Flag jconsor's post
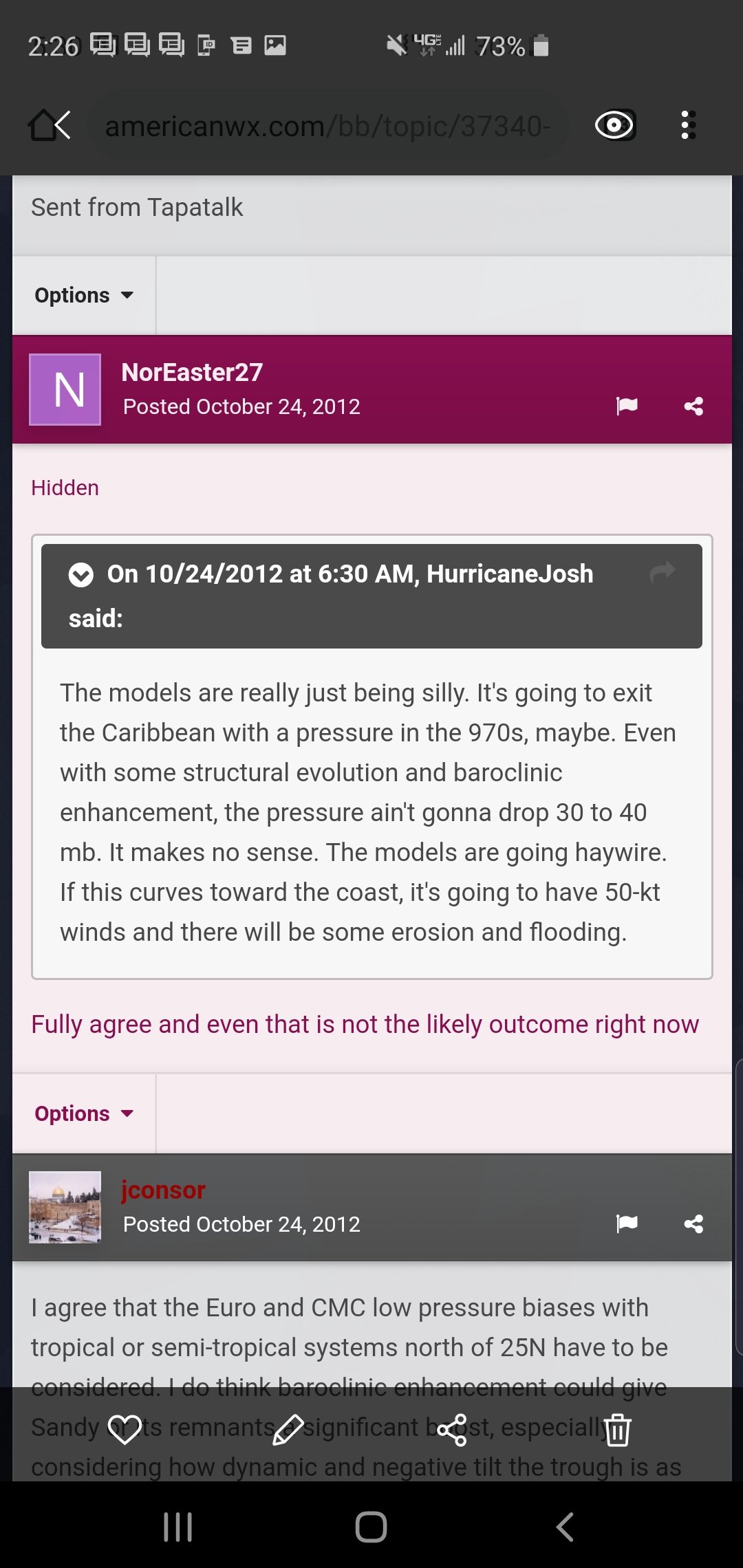The width and height of the screenshot is (743, 1568). pyautogui.click(x=627, y=1223)
